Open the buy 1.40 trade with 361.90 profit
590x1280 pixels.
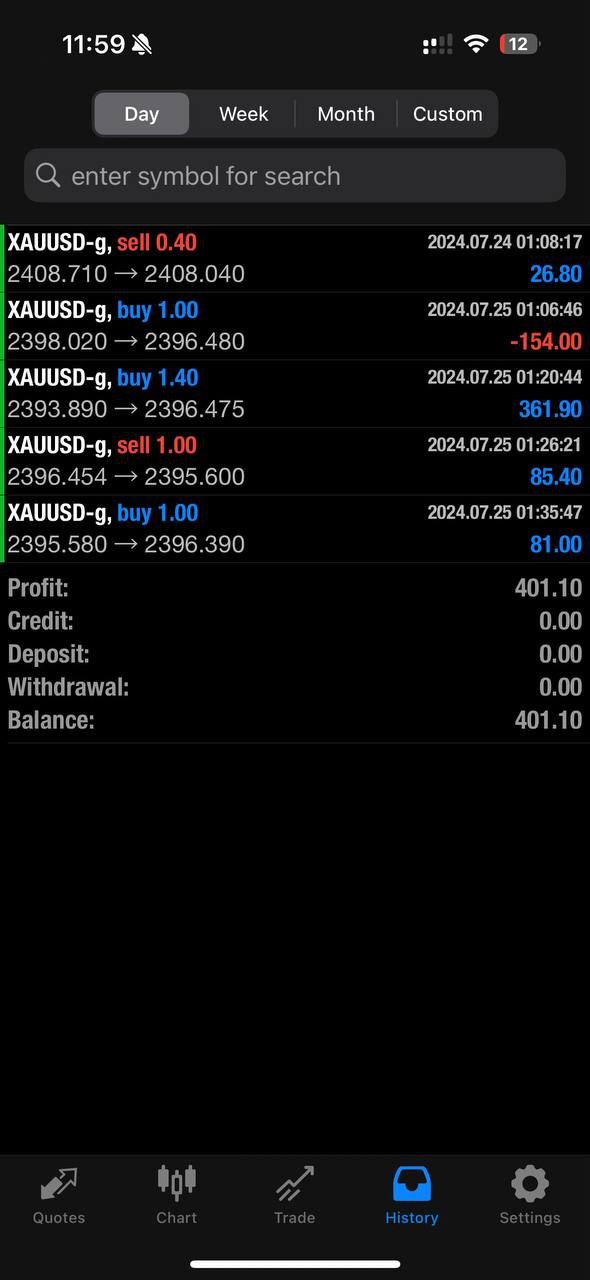point(295,394)
